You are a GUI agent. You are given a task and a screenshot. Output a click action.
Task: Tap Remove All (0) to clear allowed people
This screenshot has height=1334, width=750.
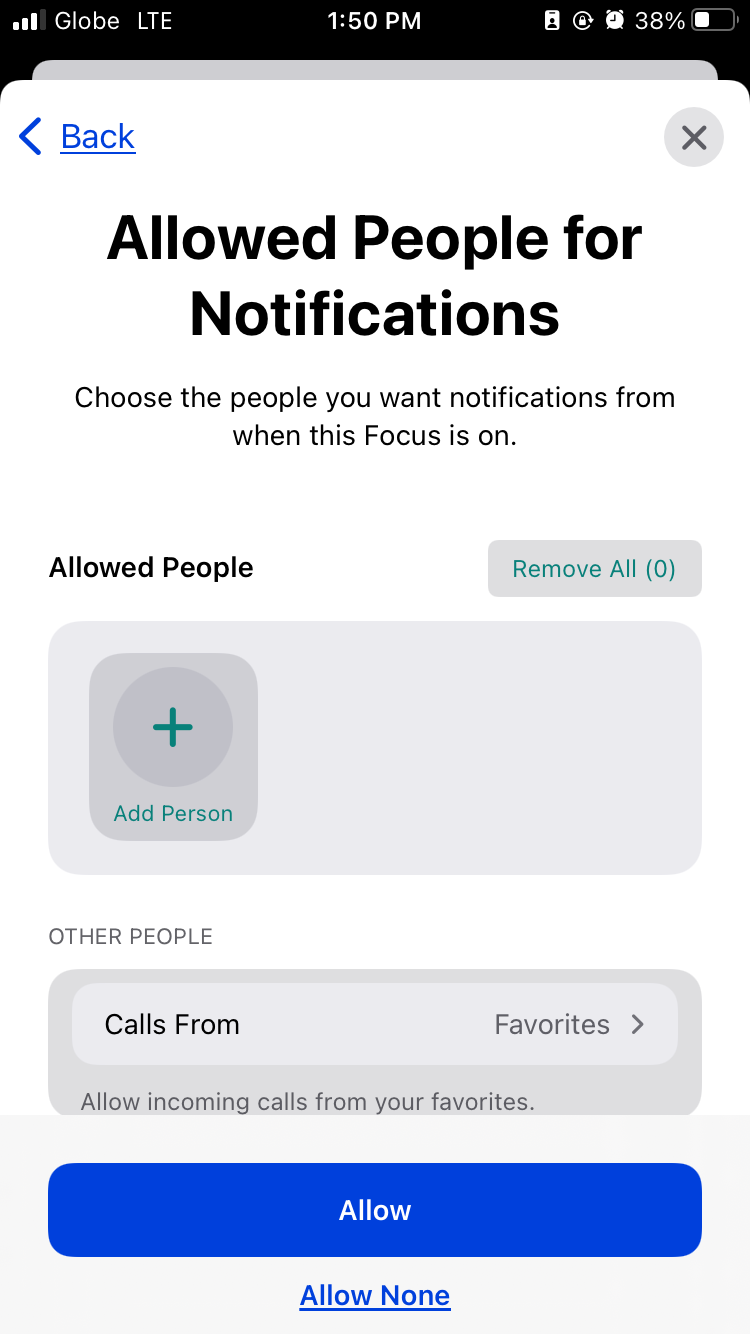(594, 568)
